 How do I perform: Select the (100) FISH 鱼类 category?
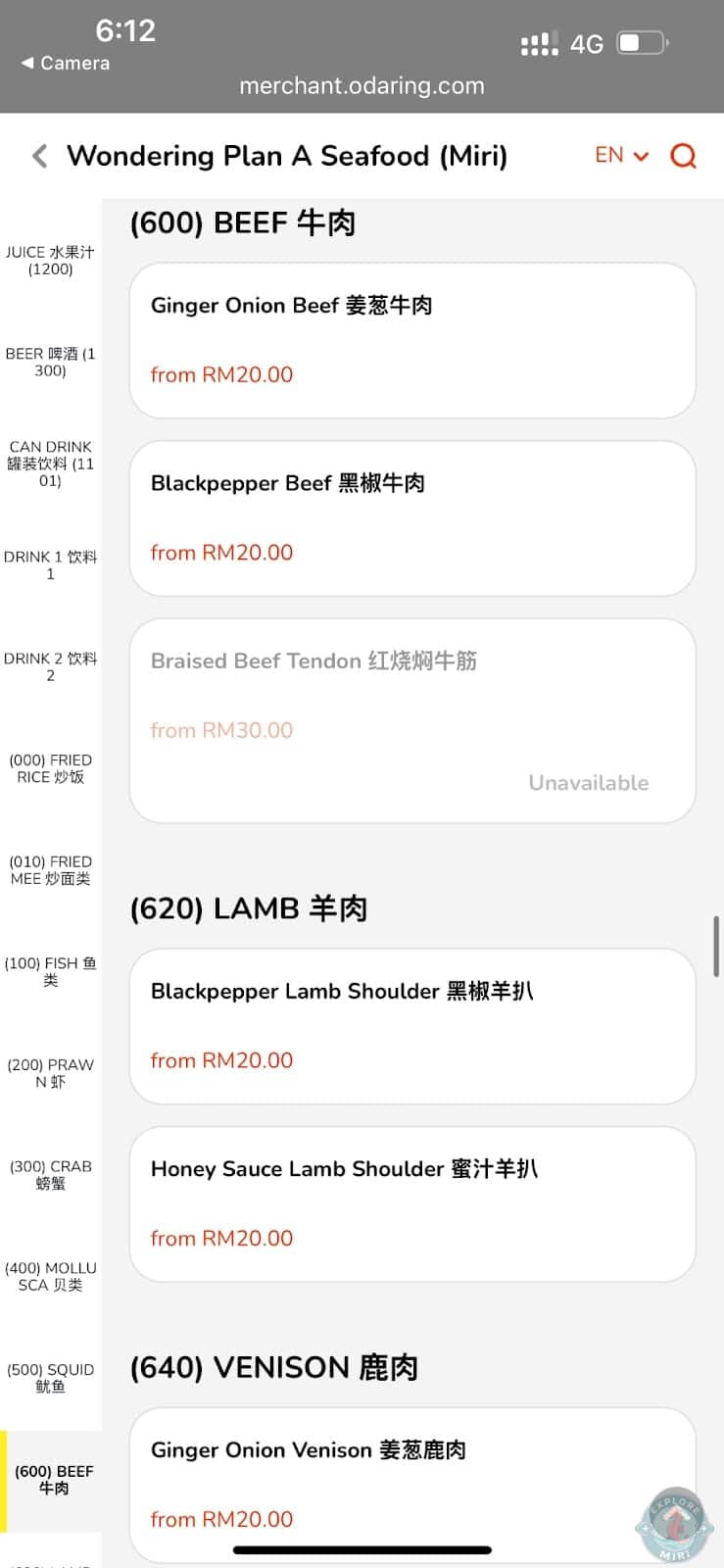point(50,972)
